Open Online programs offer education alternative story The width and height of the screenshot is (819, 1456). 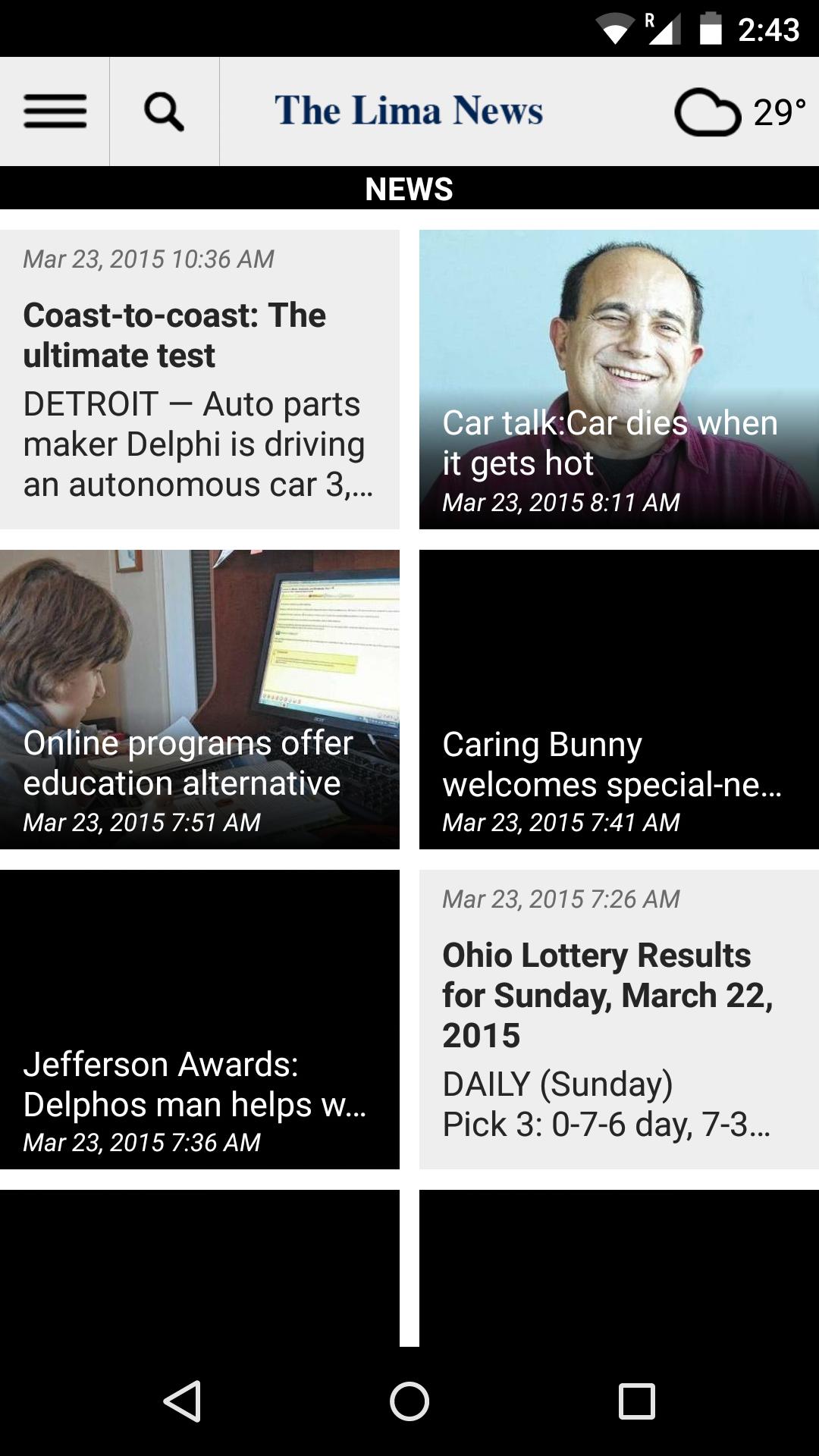click(199, 699)
